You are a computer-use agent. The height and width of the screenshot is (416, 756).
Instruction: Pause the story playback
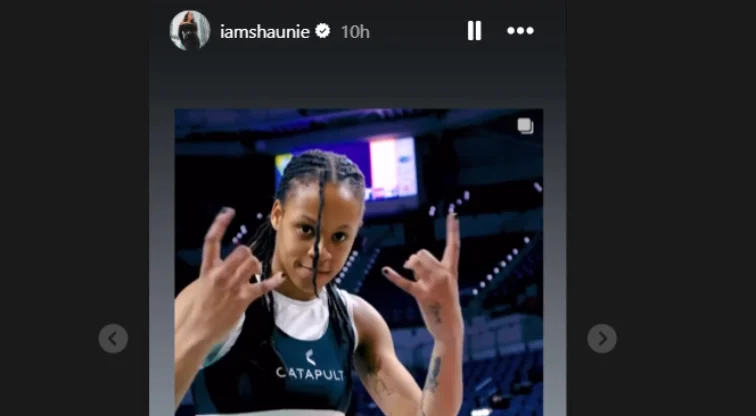click(474, 31)
